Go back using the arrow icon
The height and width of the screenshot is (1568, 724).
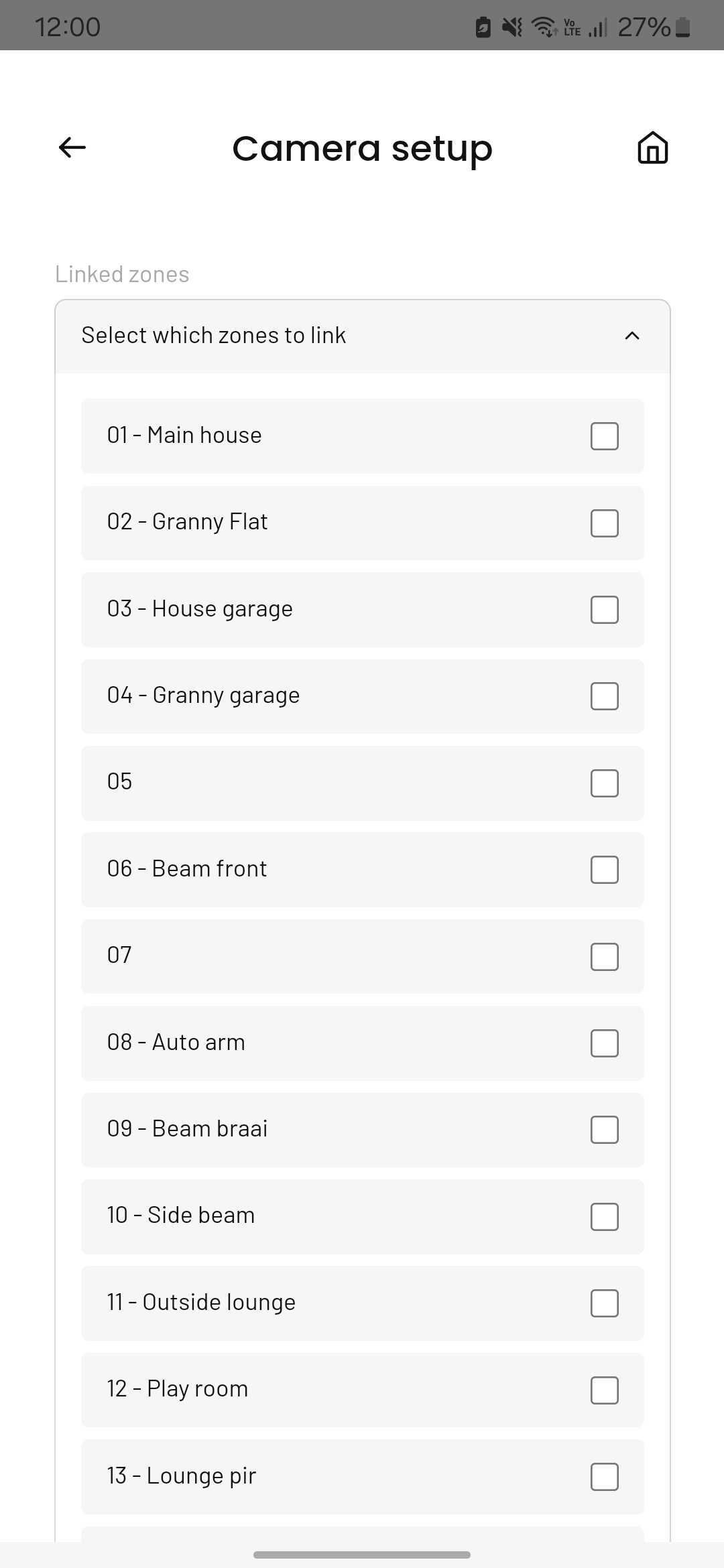72,147
